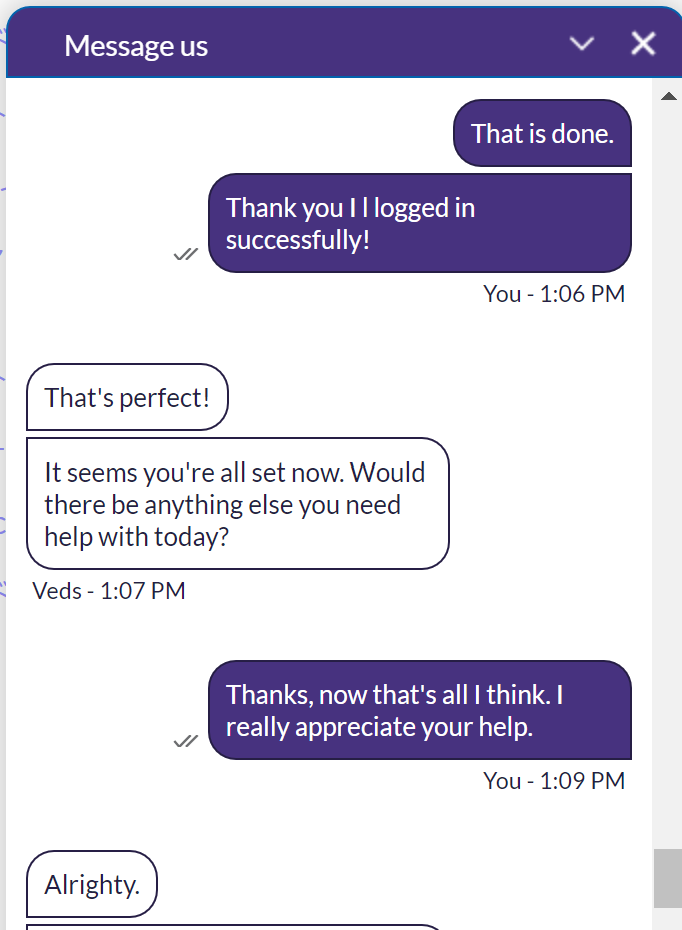Close the Message us chat
Screen dimensions: 682x930
click(x=643, y=43)
